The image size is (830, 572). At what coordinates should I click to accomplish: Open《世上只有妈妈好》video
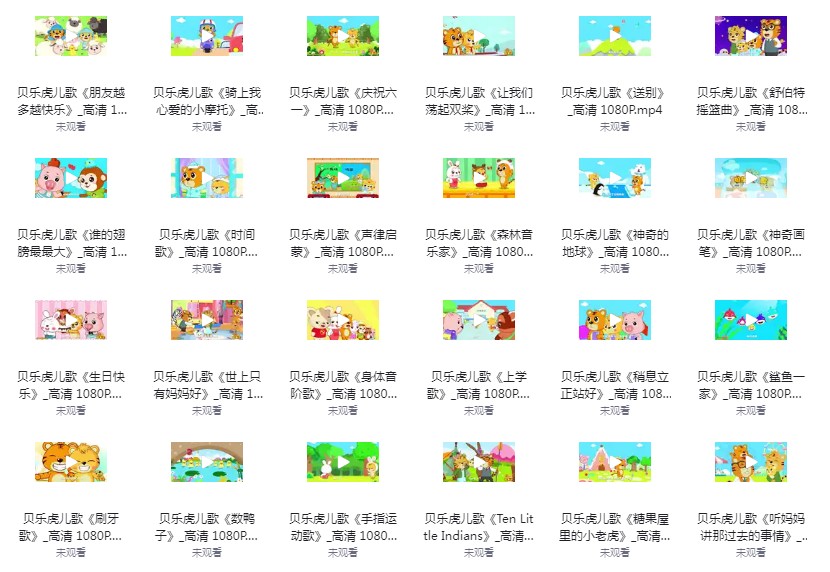click(207, 320)
